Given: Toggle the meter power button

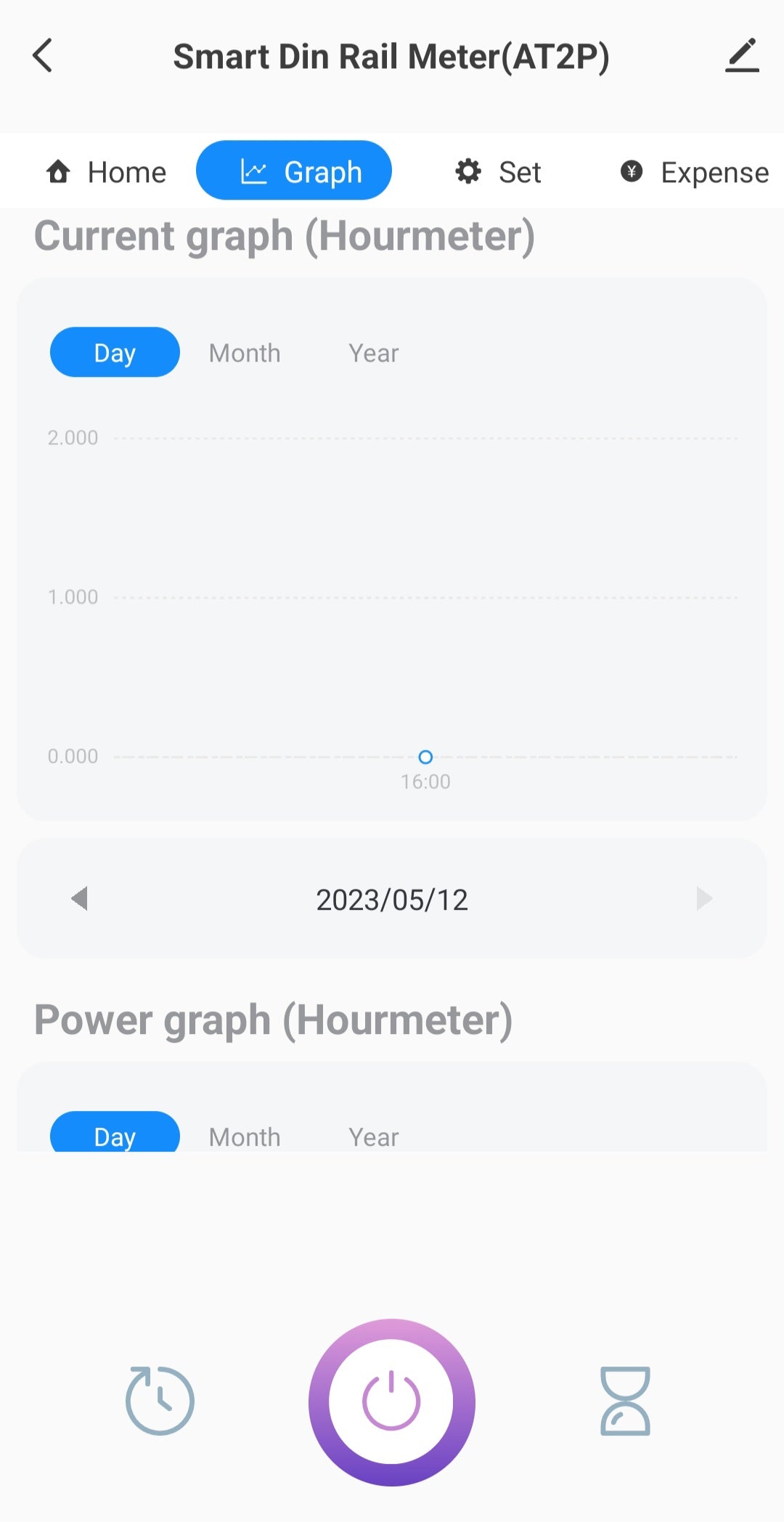Looking at the screenshot, I should (x=392, y=1402).
